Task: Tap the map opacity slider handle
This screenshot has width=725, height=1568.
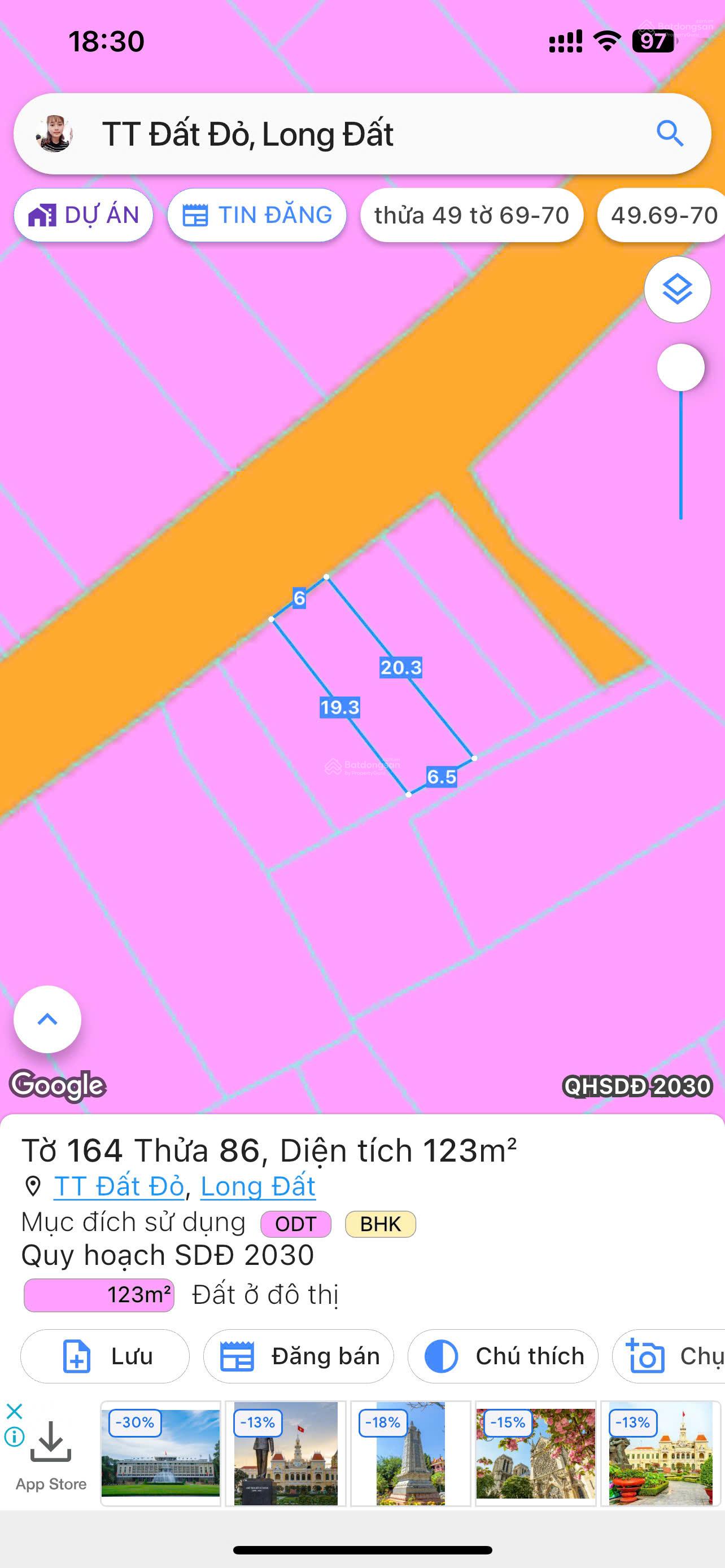Action: click(680, 367)
